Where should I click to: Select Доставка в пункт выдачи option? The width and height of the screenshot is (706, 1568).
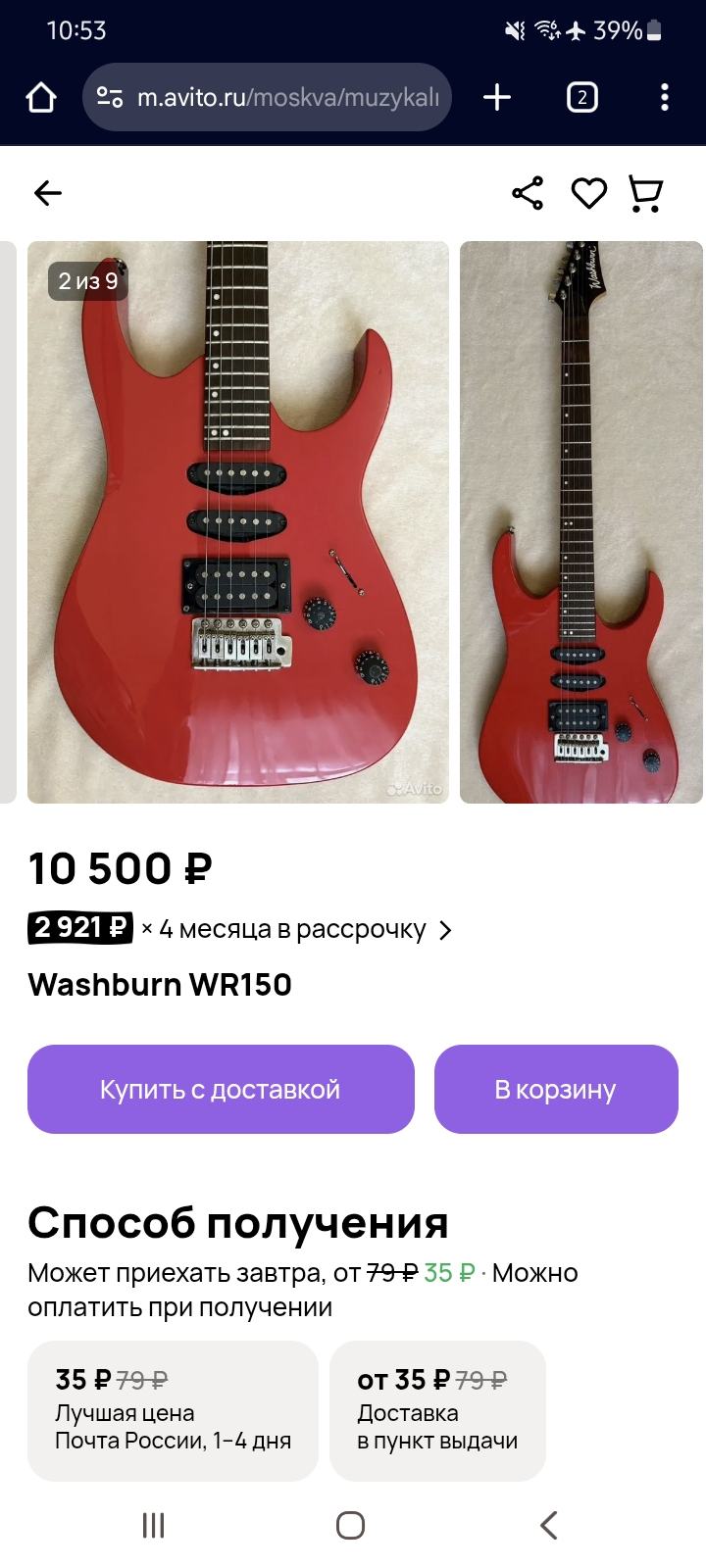coord(437,1410)
